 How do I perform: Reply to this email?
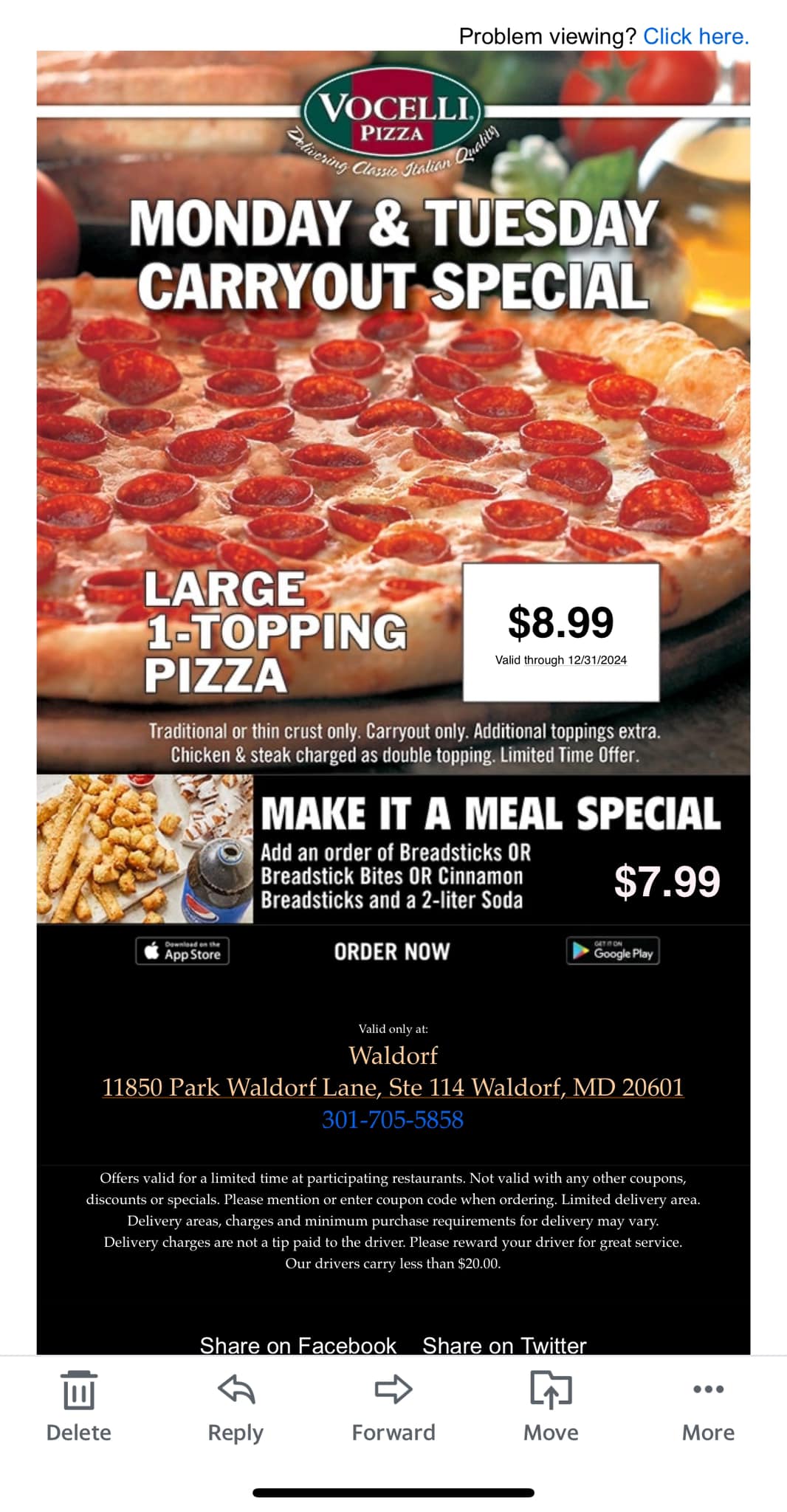(x=236, y=1406)
